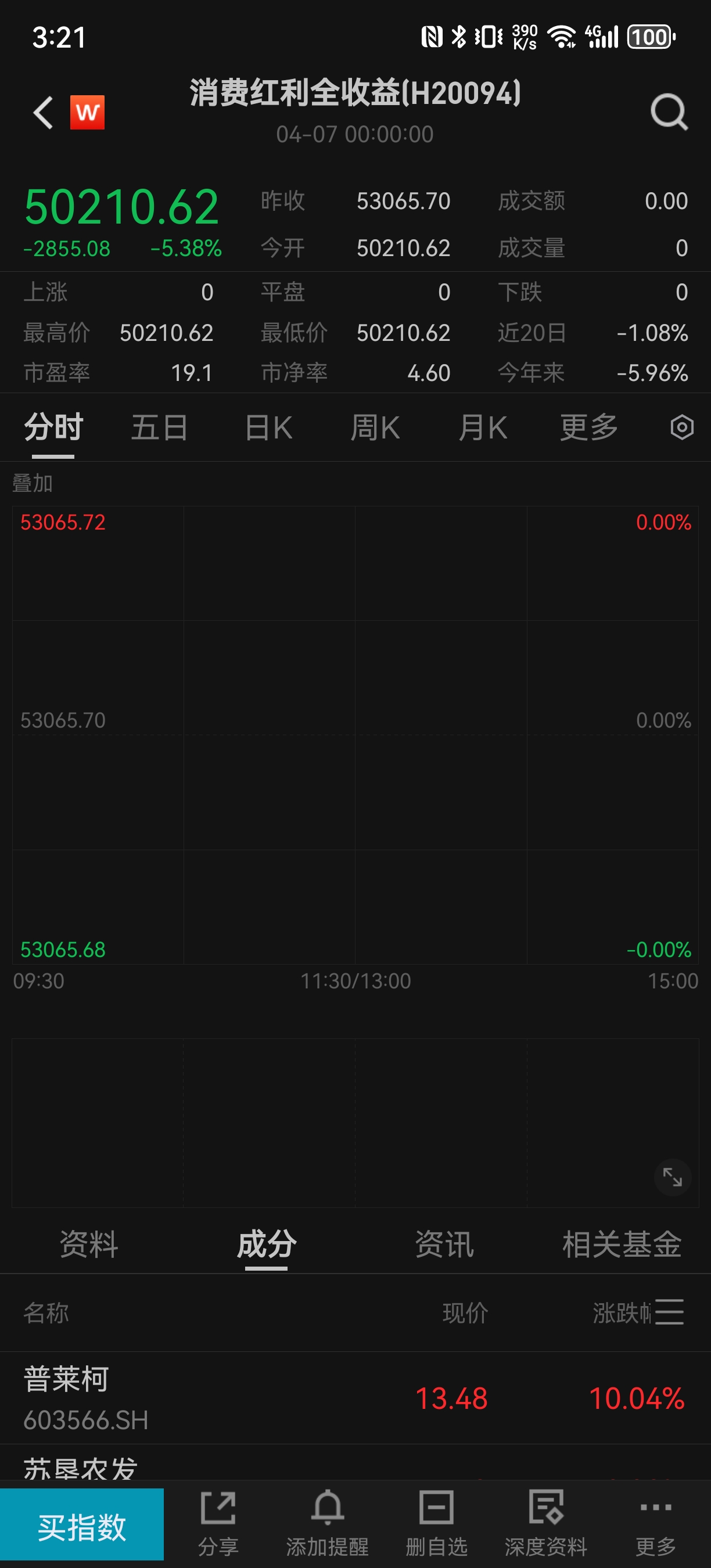Tap 叠加 to overlay another index
This screenshot has height=1568, width=711.
tap(33, 483)
